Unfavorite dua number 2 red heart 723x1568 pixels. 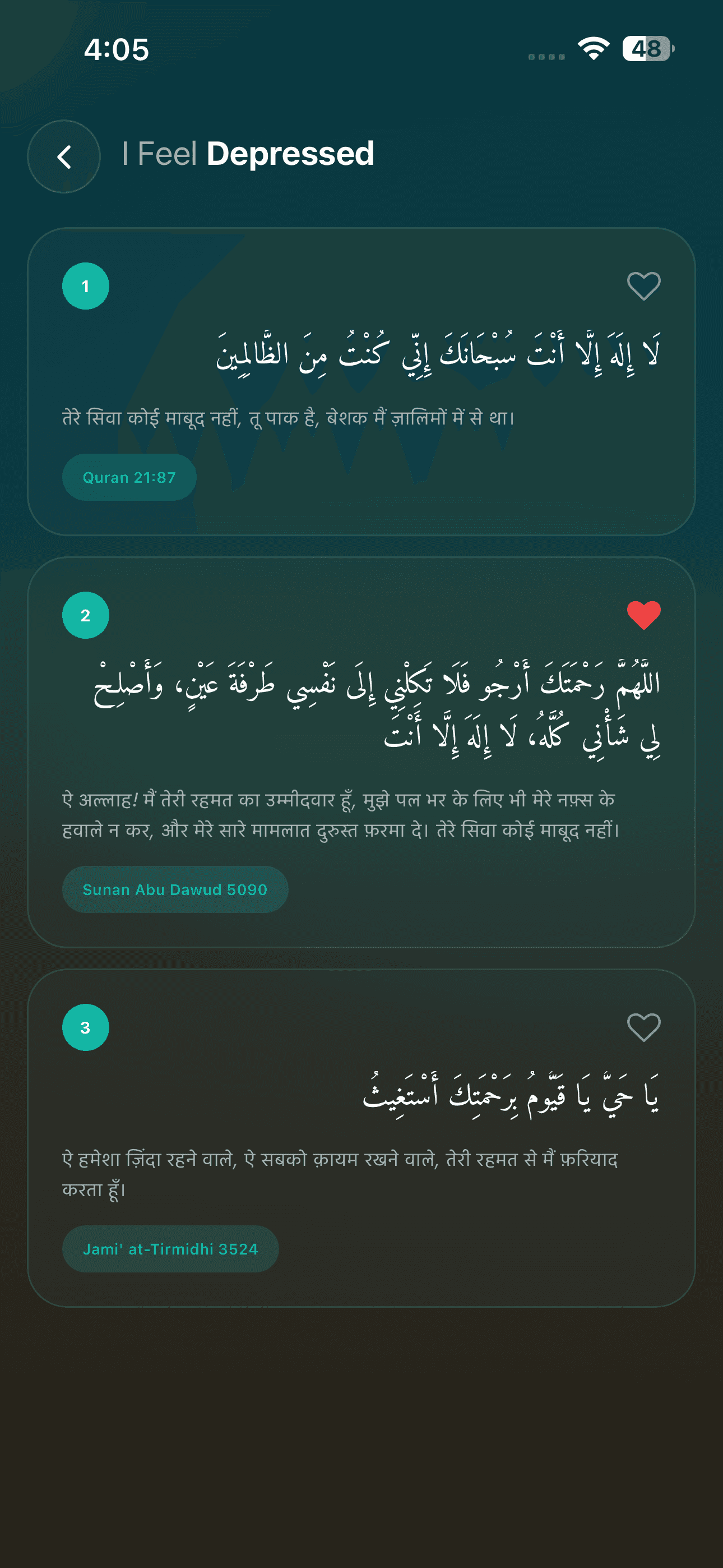643,615
